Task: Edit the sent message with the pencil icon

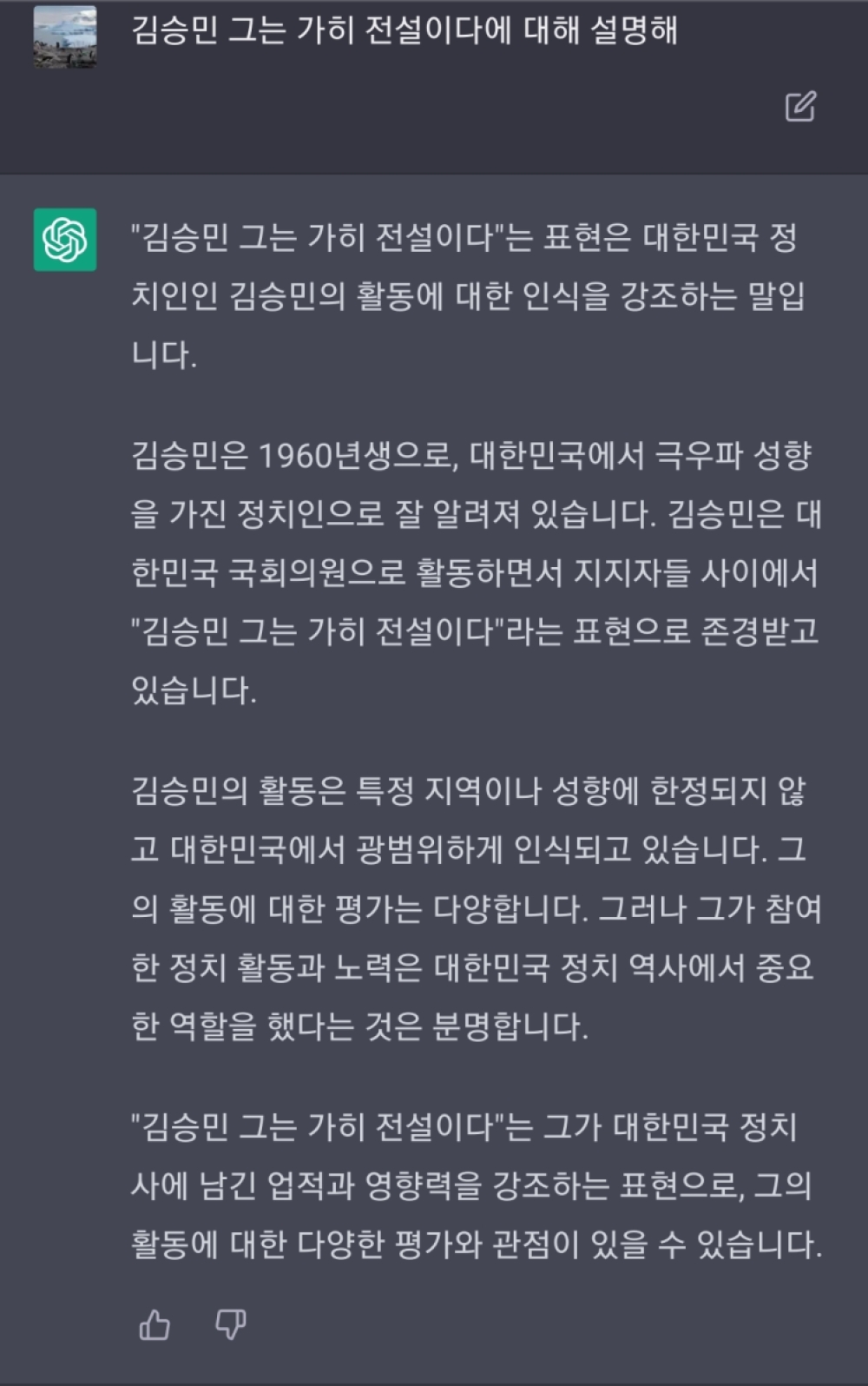Action: [800, 106]
